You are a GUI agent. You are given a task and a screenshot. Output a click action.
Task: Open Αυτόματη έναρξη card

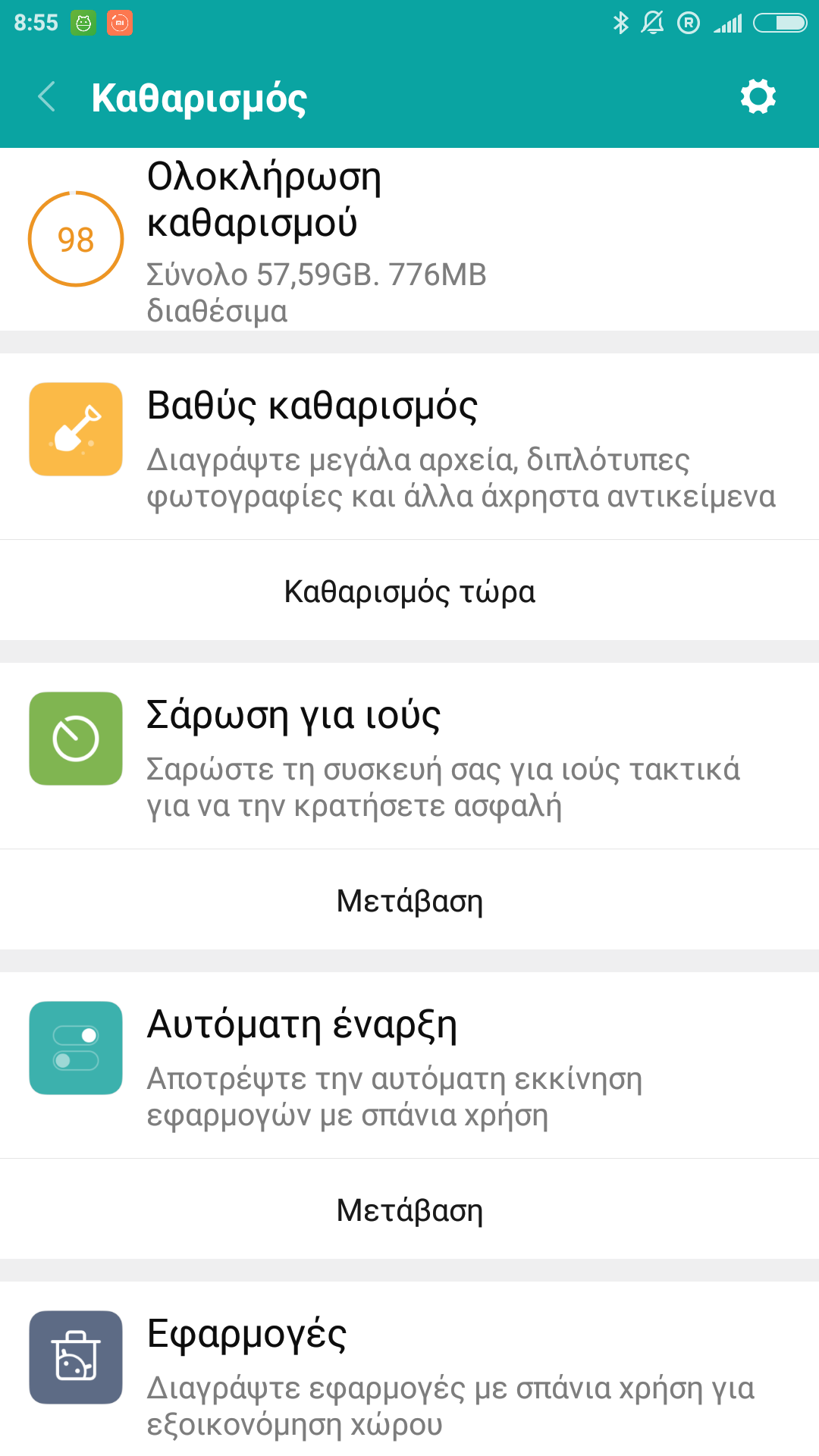[x=409, y=1066]
